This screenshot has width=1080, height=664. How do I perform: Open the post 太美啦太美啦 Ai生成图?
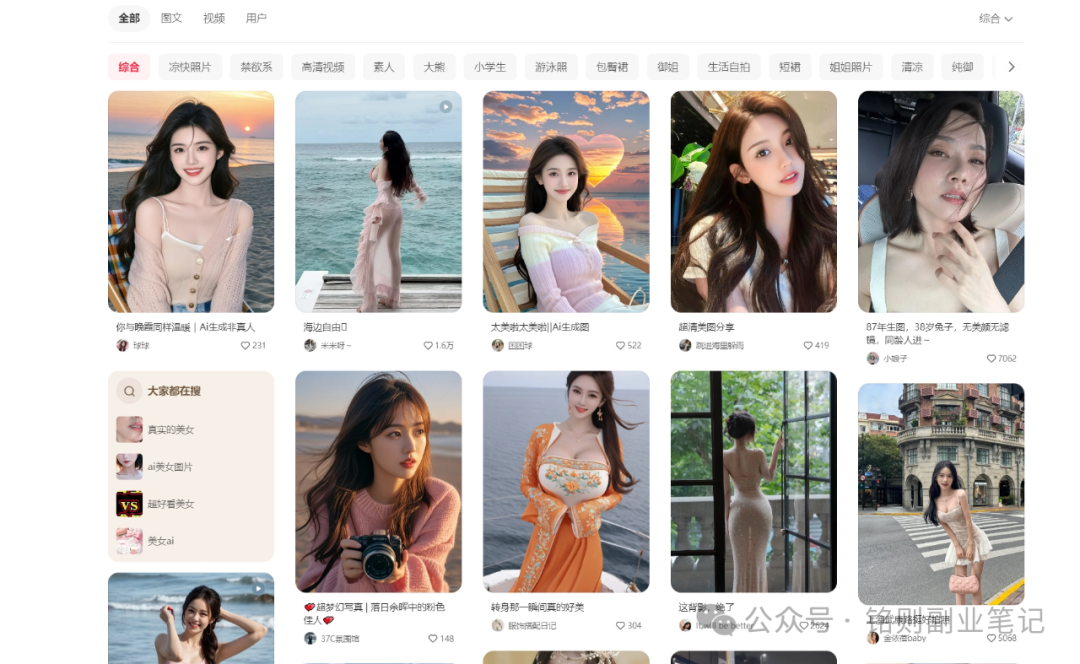click(x=566, y=202)
